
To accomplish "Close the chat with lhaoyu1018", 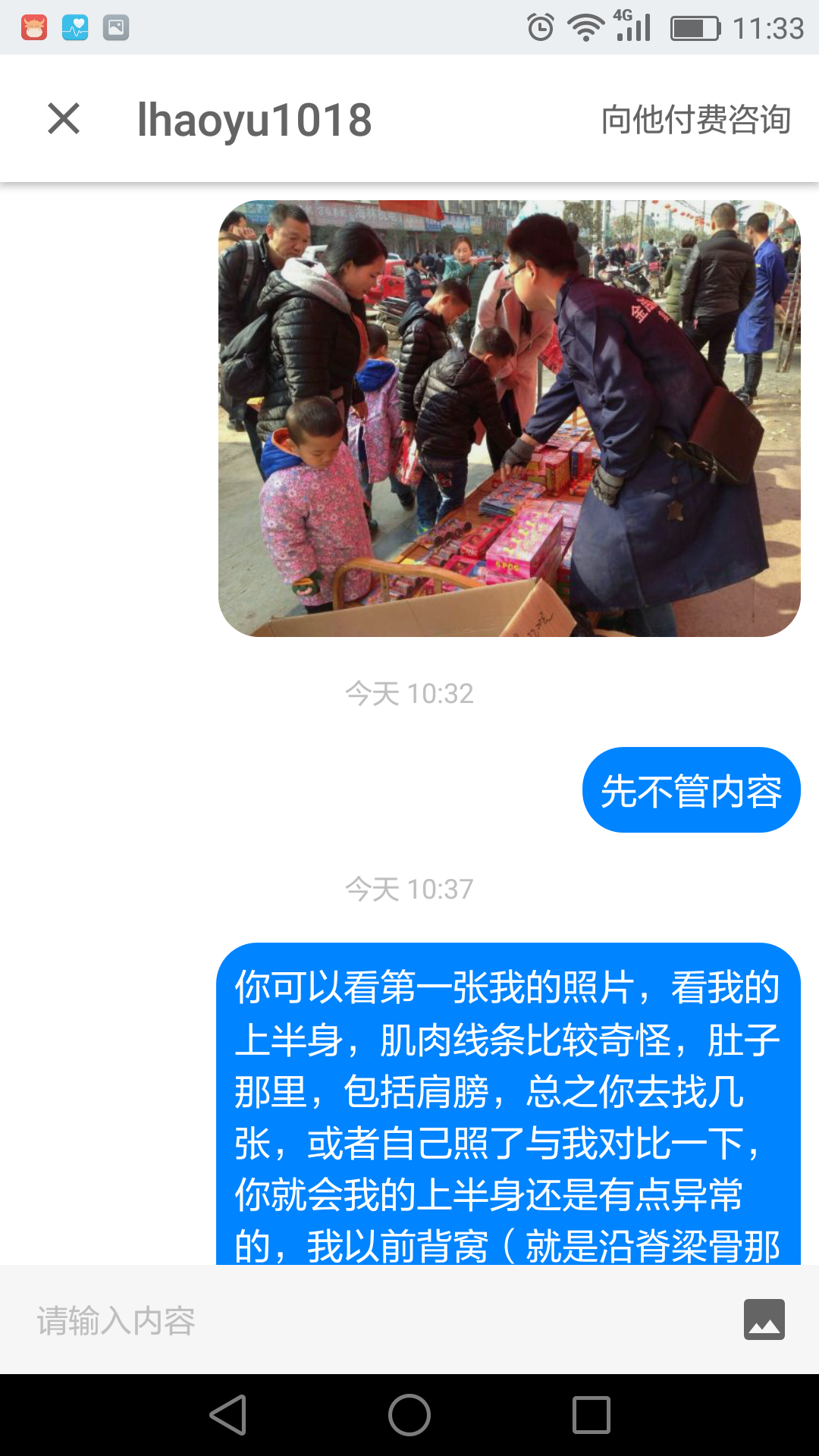I will click(64, 119).
